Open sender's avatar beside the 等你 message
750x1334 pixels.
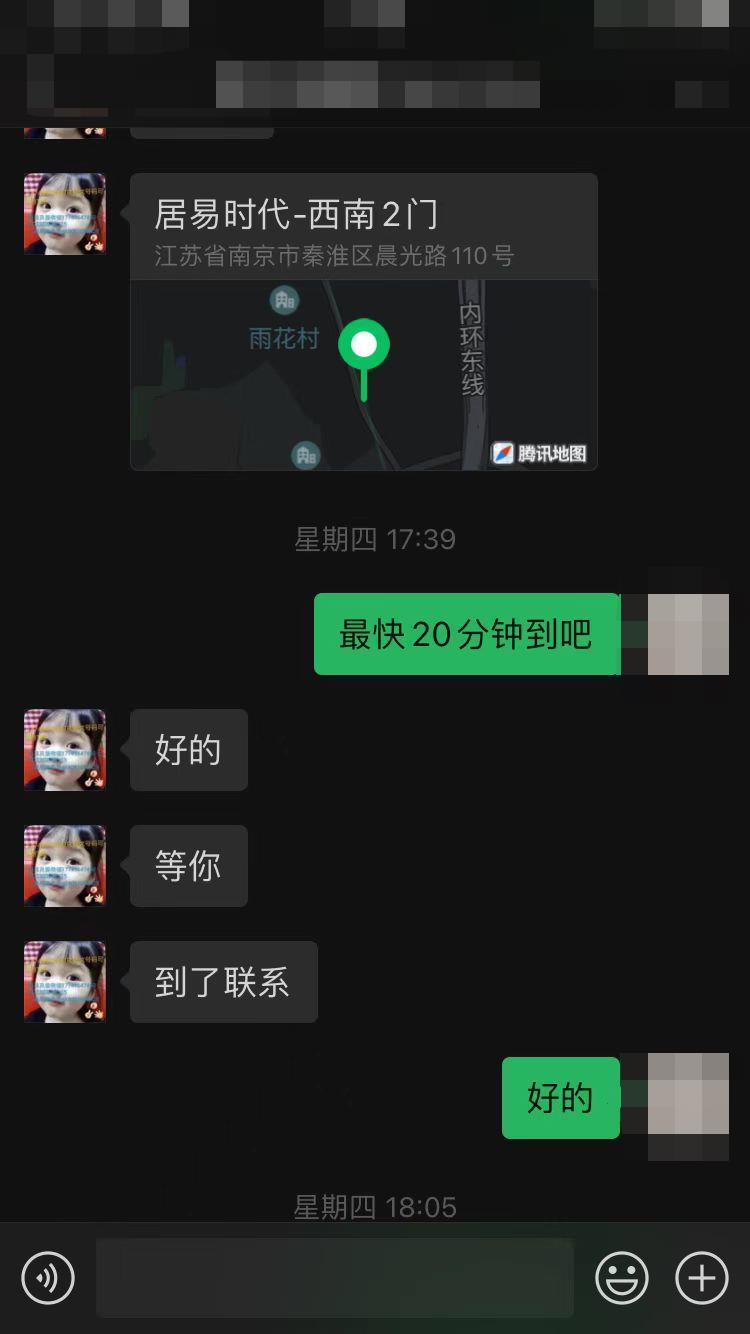(65, 866)
